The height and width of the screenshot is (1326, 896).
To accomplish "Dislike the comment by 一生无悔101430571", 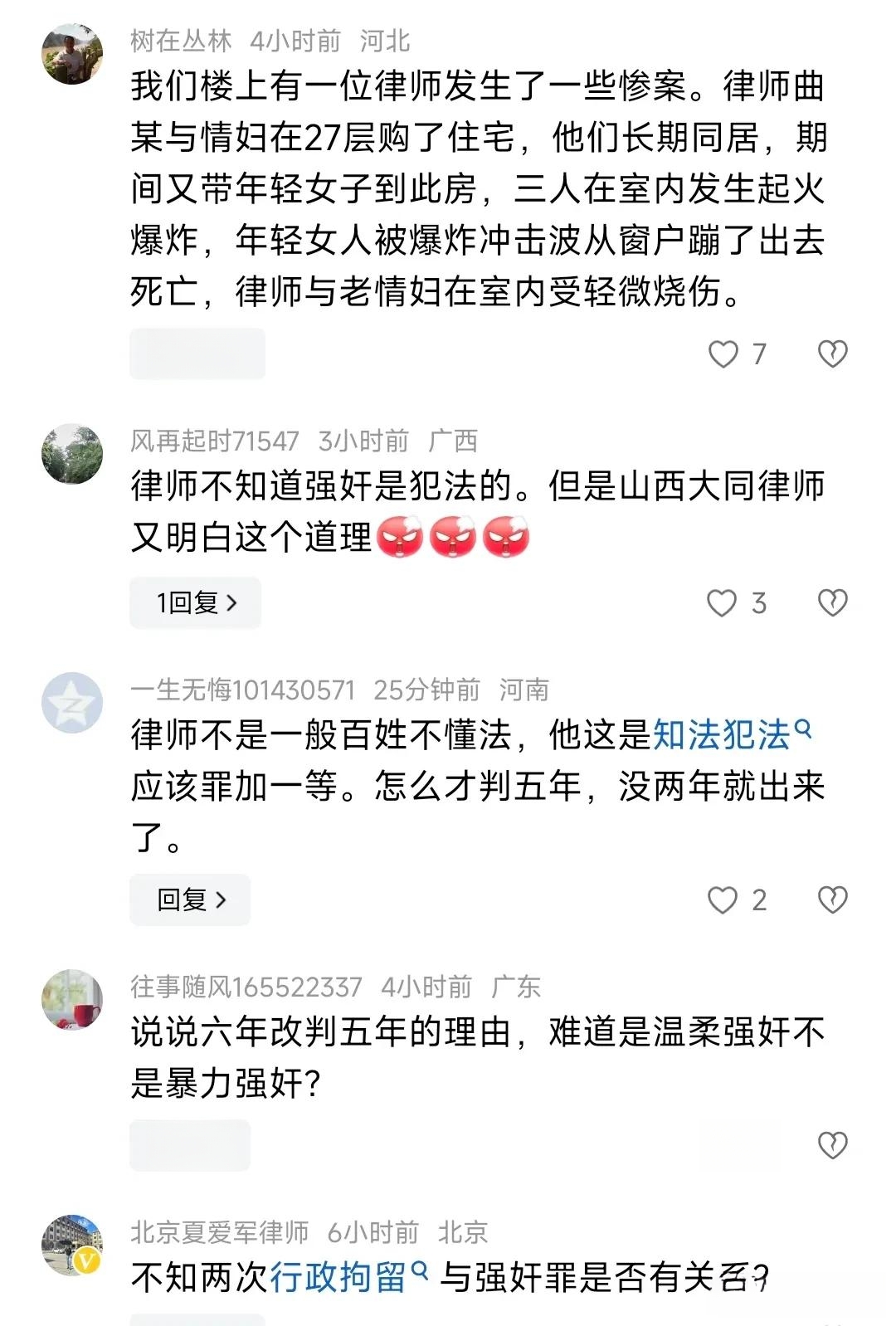I will point(832,899).
